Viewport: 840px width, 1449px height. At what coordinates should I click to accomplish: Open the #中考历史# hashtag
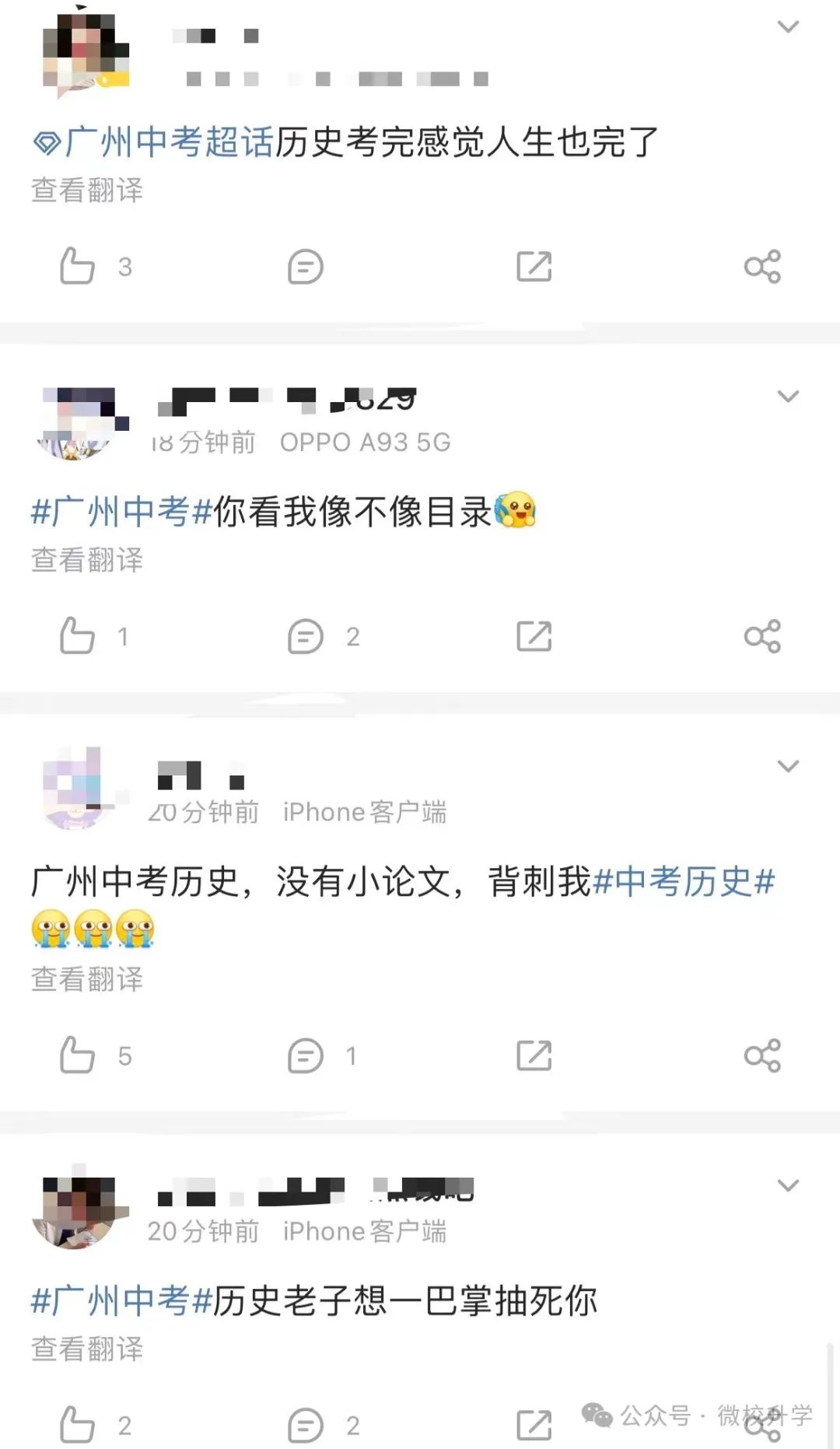(x=684, y=882)
